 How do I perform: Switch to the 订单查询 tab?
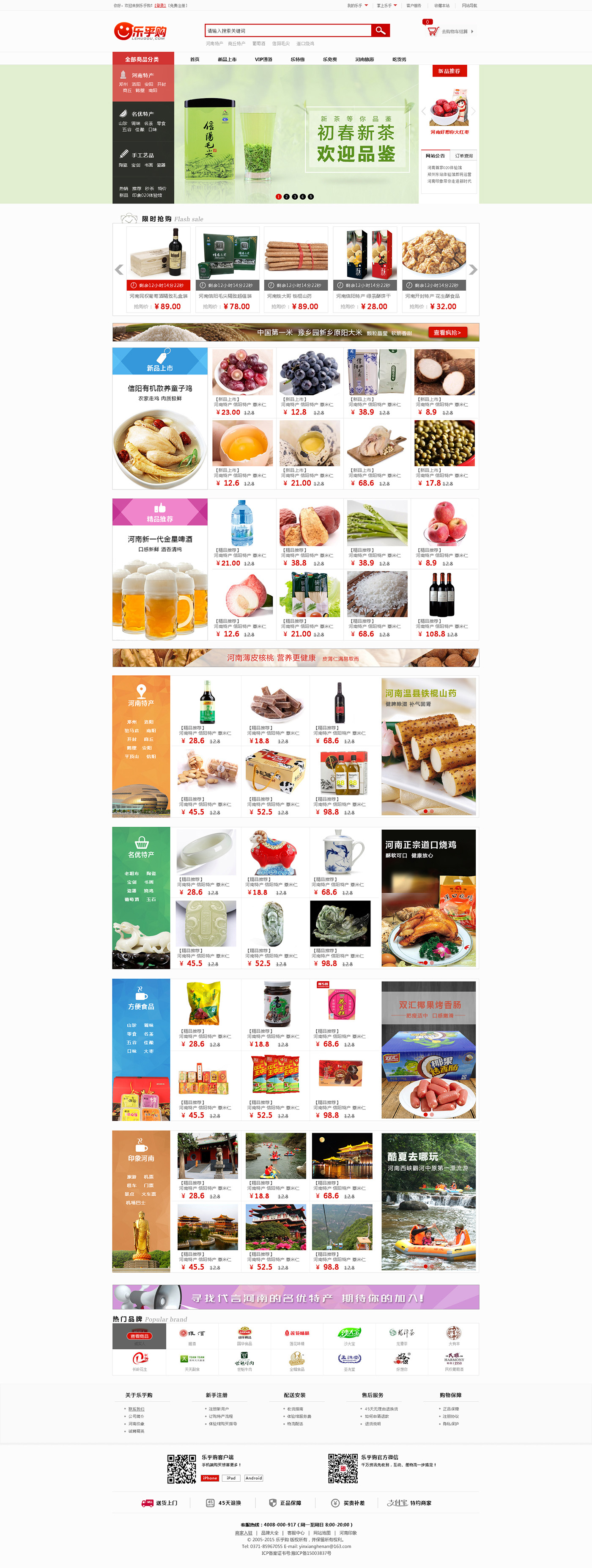(464, 156)
